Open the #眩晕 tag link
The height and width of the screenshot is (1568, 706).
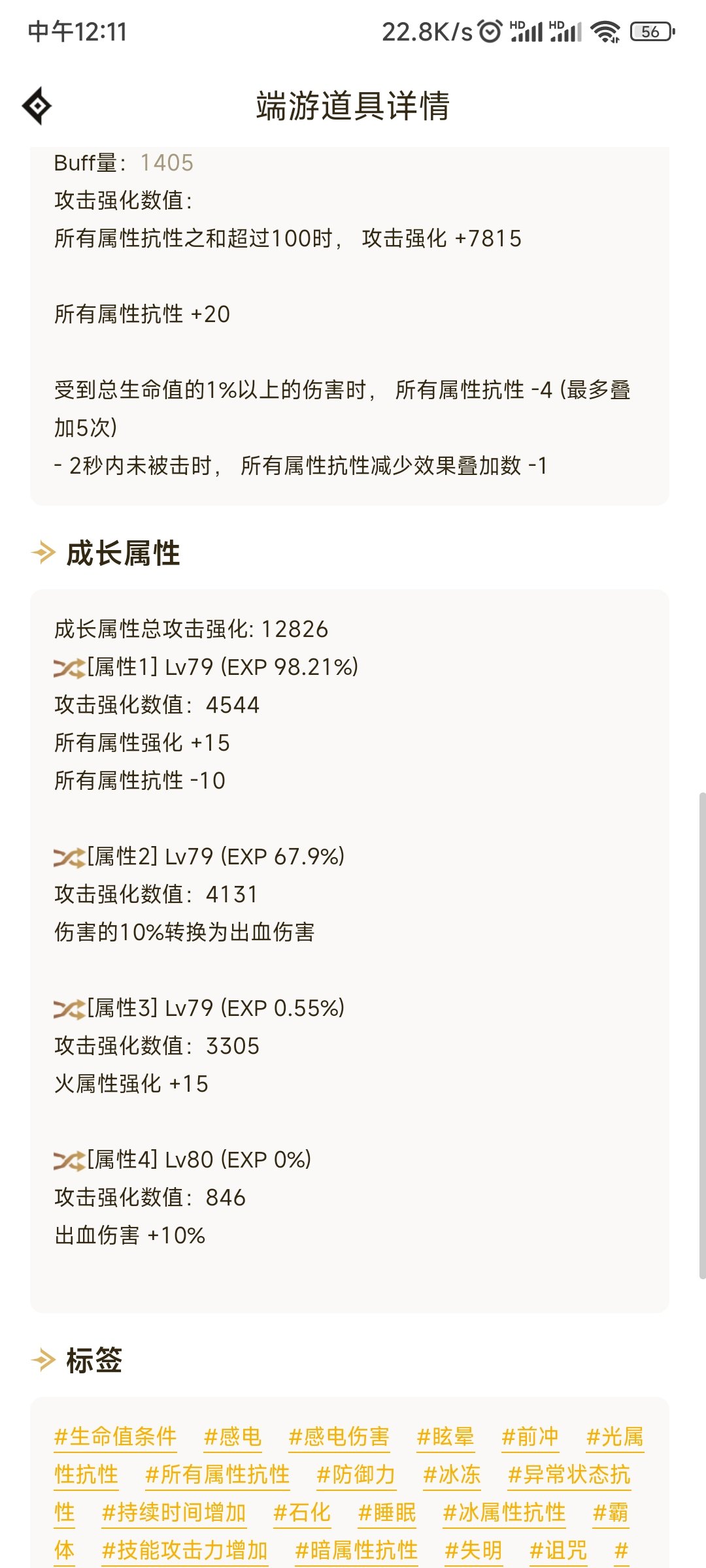[446, 1437]
